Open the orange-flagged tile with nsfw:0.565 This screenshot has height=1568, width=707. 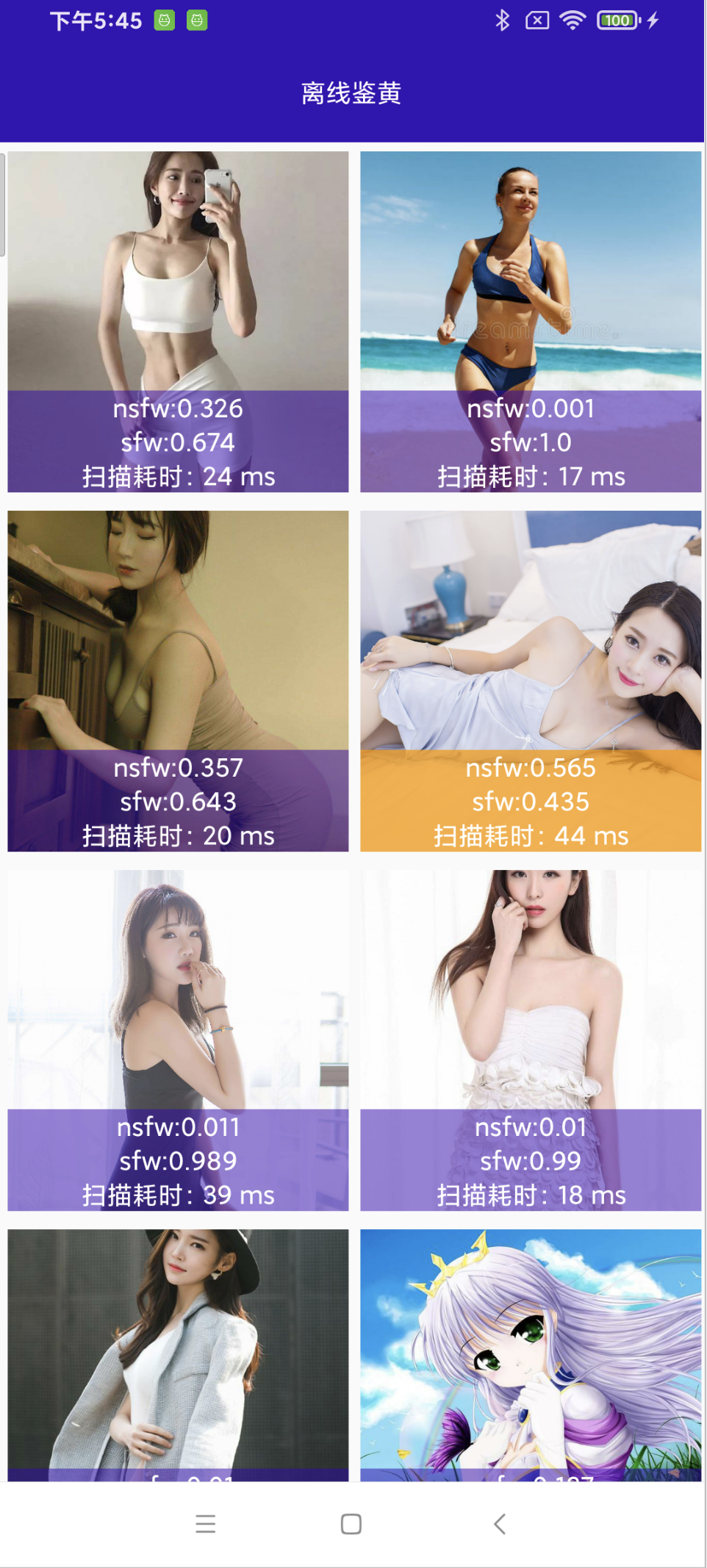tap(530, 680)
